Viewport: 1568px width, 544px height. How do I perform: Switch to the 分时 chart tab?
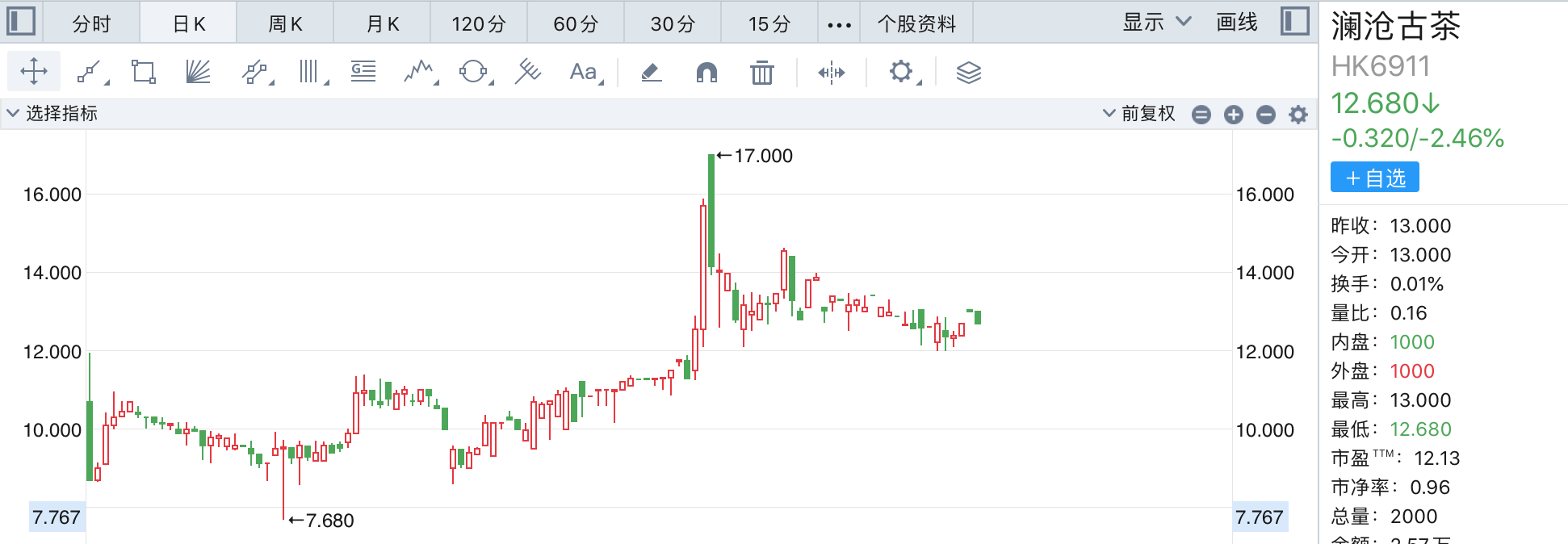pyautogui.click(x=91, y=23)
